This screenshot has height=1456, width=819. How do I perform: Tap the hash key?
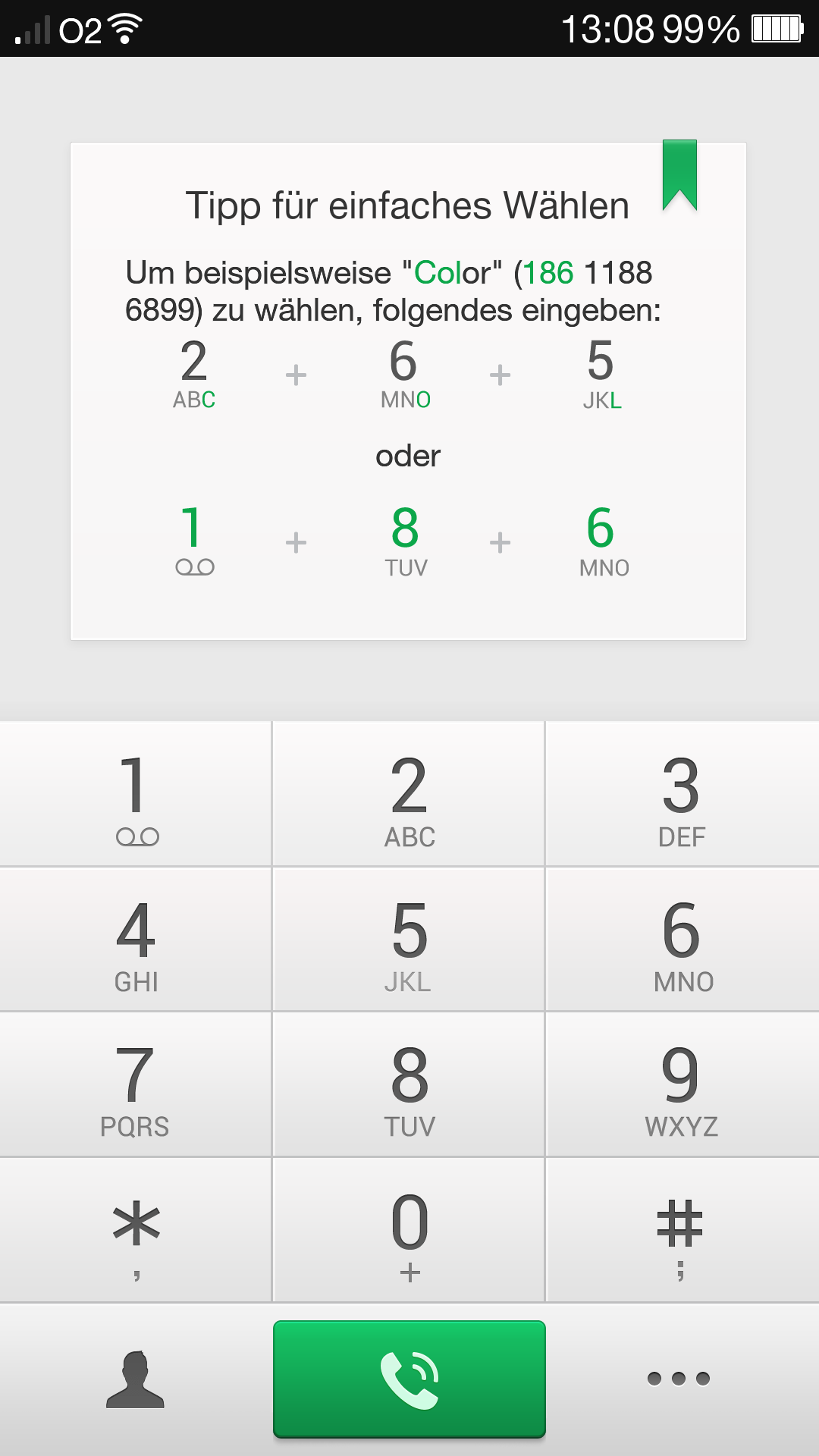click(x=682, y=1230)
